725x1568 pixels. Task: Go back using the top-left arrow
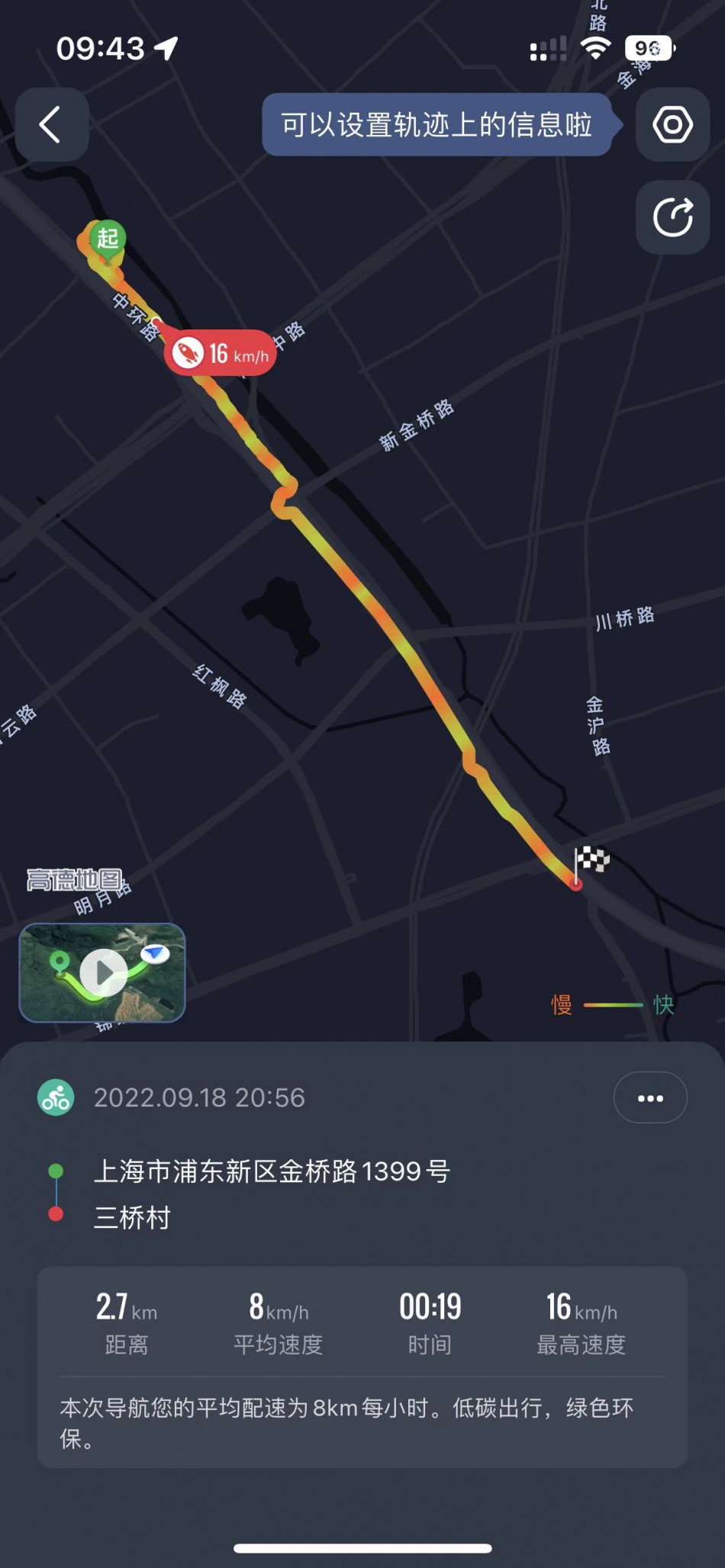coord(51,124)
